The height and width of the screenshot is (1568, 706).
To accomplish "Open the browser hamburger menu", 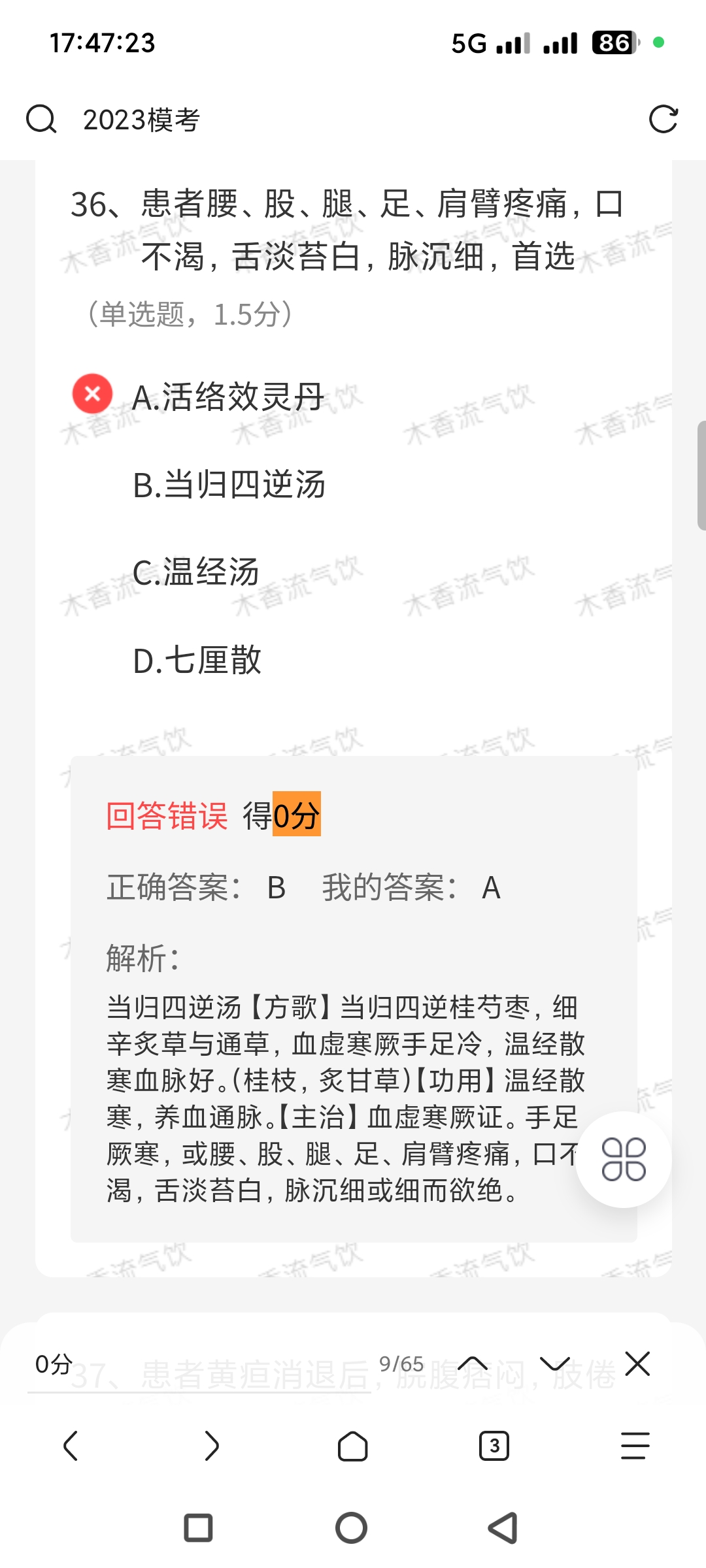I will [x=635, y=1446].
